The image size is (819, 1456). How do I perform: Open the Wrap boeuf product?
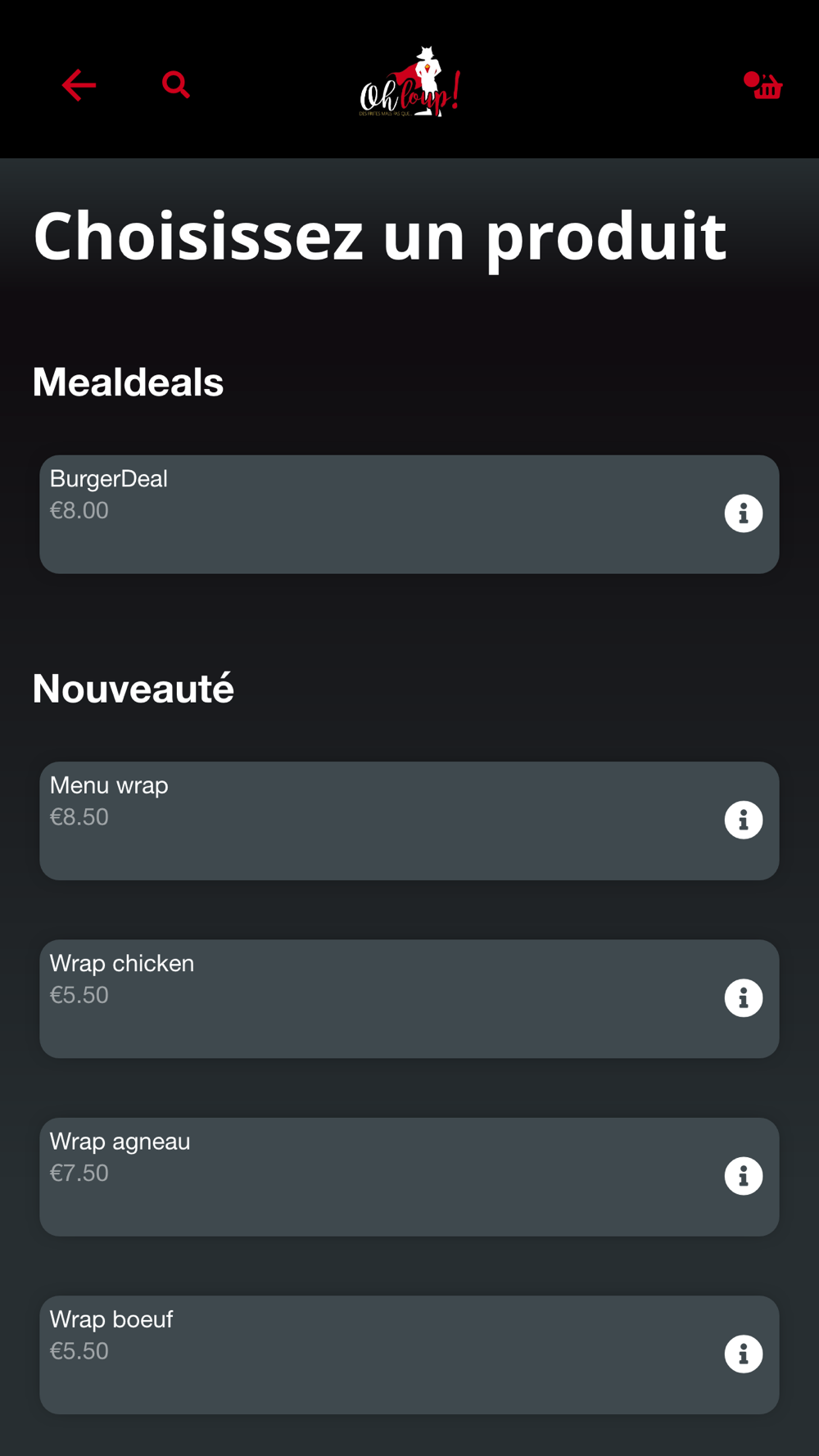tap(409, 1354)
